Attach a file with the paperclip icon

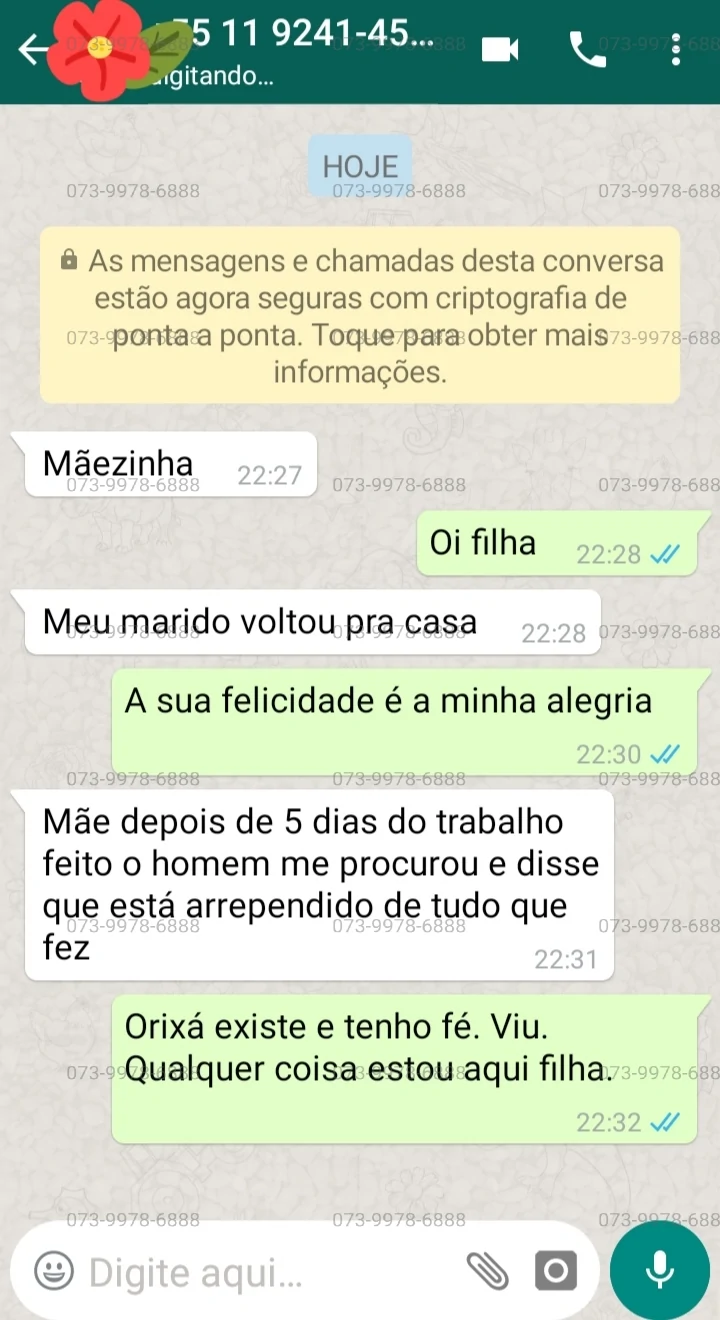[x=488, y=1271]
